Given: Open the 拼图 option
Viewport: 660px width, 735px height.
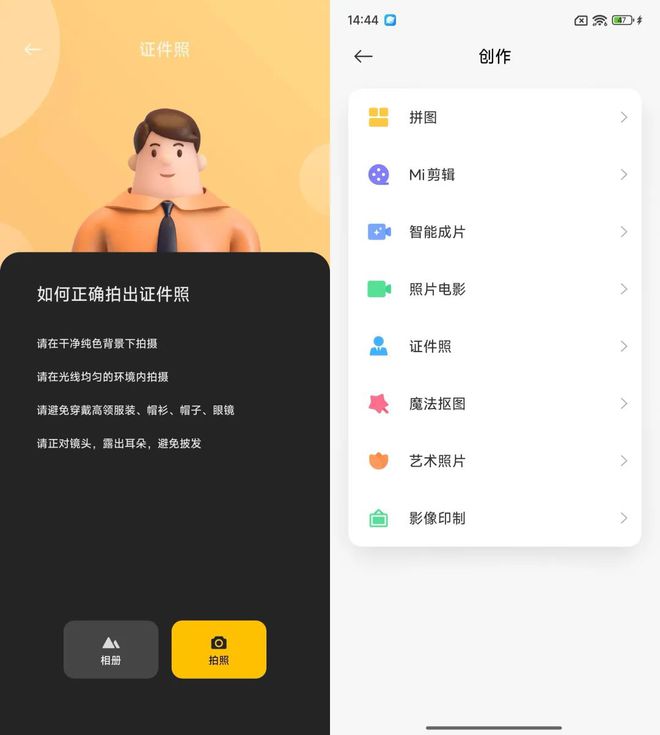Looking at the screenshot, I should pos(495,118).
